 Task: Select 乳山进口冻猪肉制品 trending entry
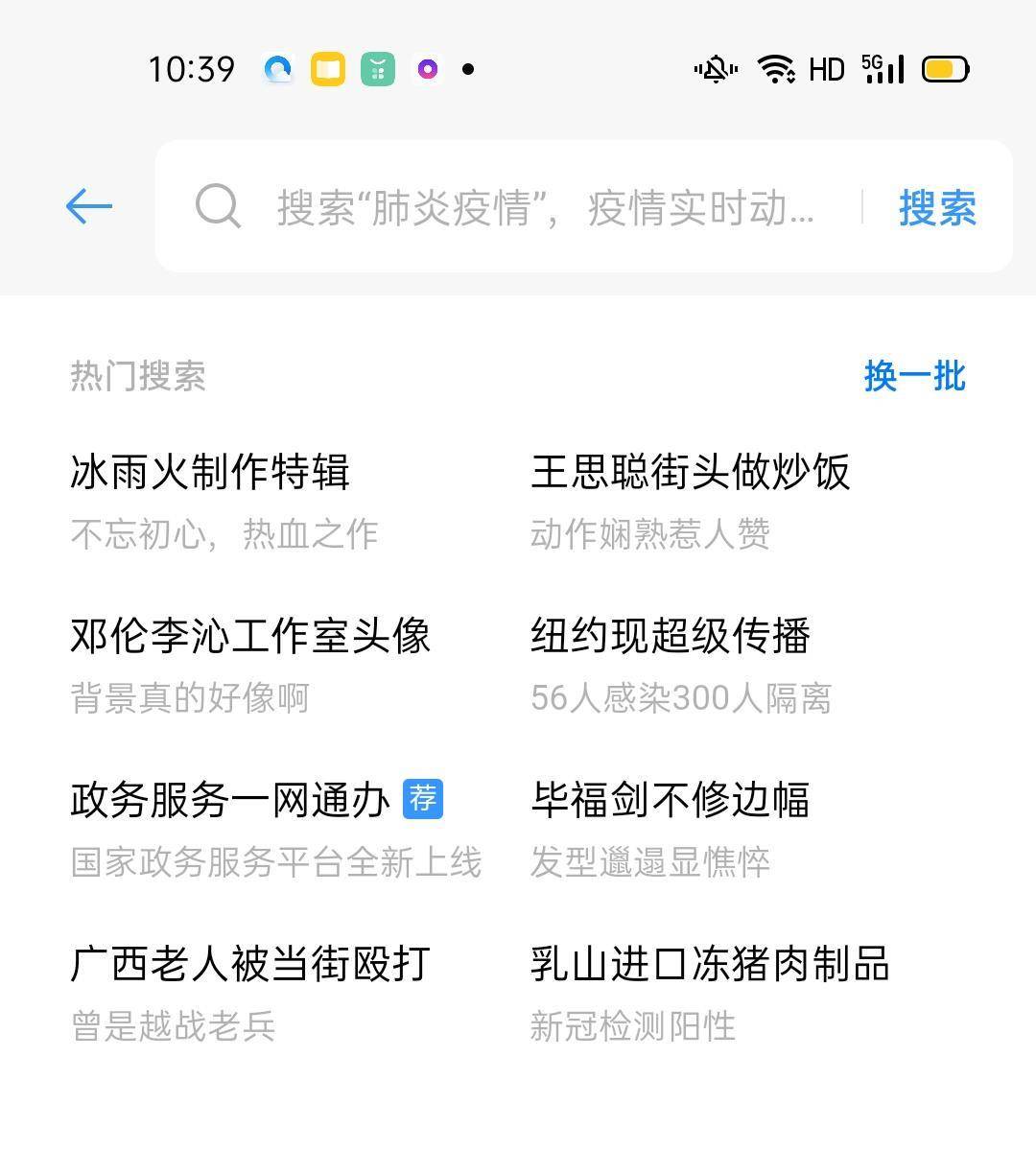[711, 965]
